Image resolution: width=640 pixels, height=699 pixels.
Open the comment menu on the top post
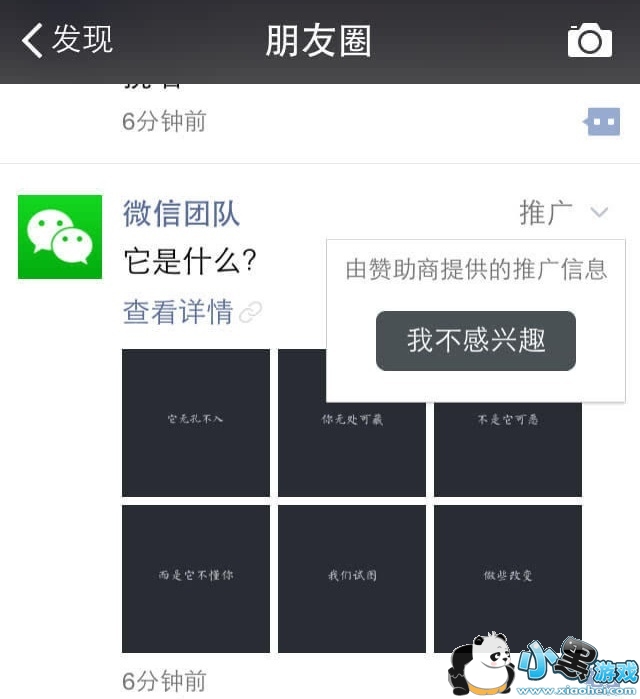pyautogui.click(x=602, y=122)
